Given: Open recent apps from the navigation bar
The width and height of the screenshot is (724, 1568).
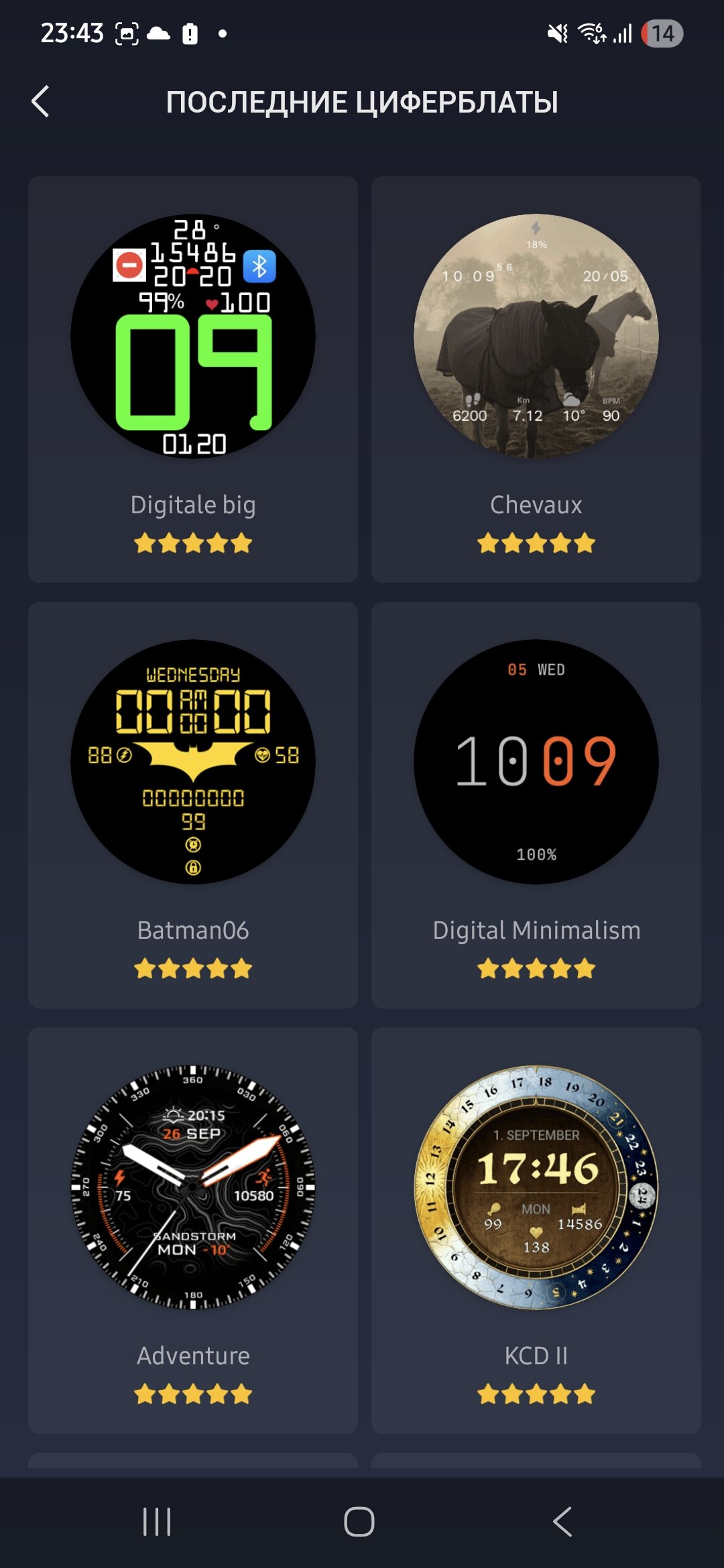Looking at the screenshot, I should (157, 1522).
